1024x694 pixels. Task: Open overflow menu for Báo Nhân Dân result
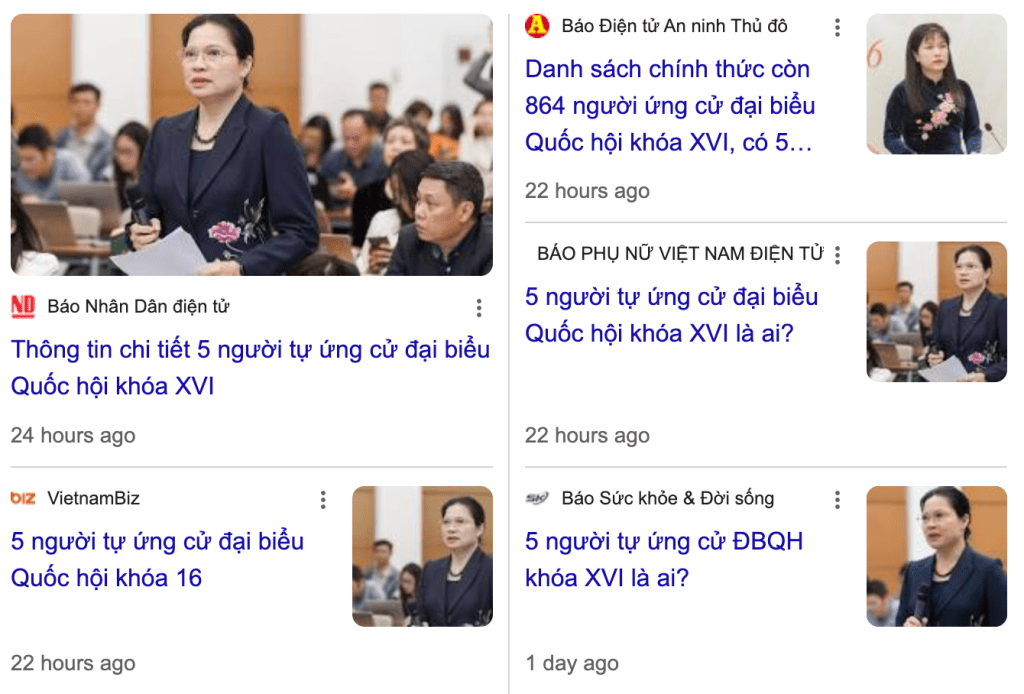coord(479,308)
